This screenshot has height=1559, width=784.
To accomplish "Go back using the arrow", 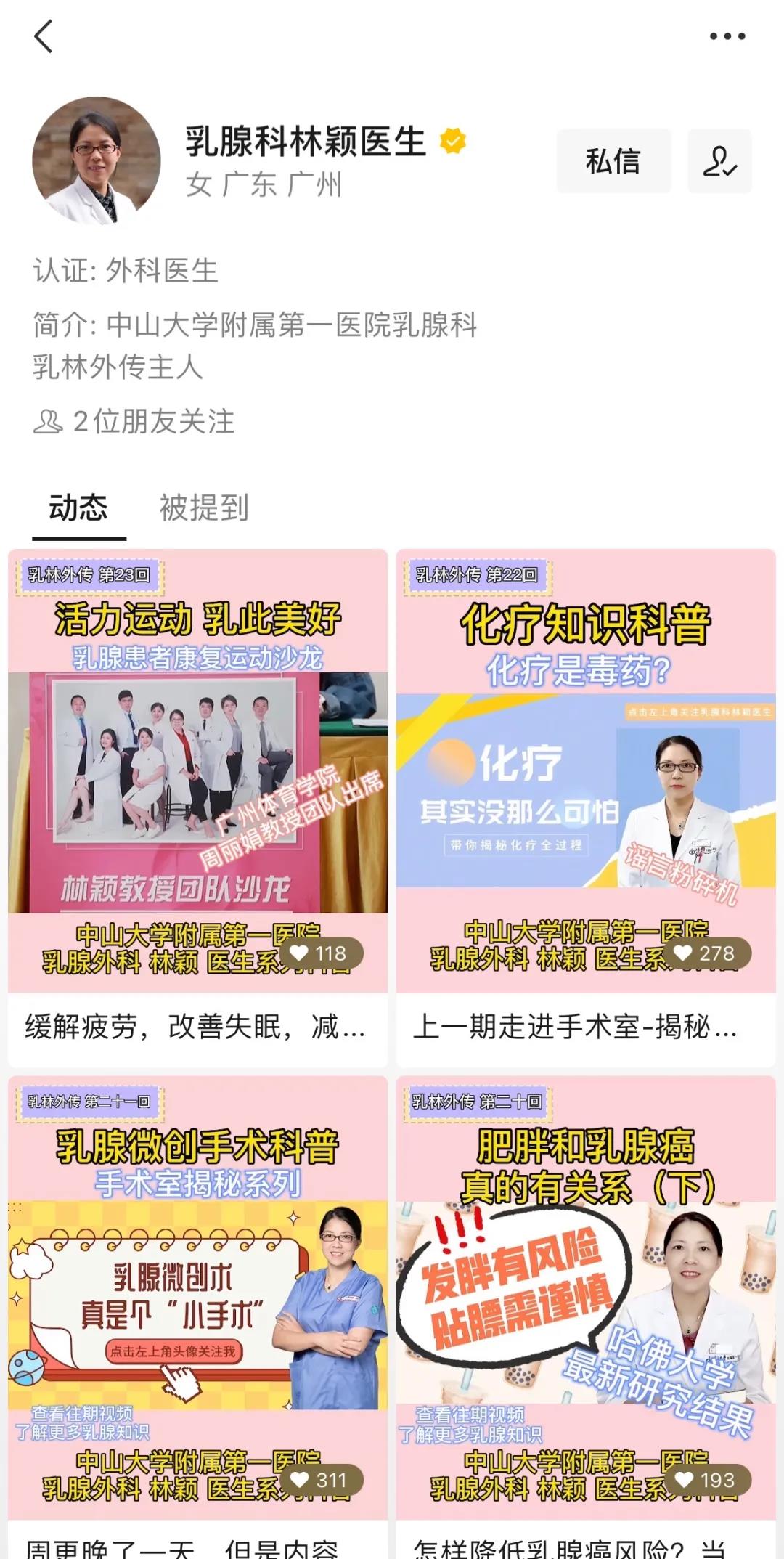I will [44, 36].
